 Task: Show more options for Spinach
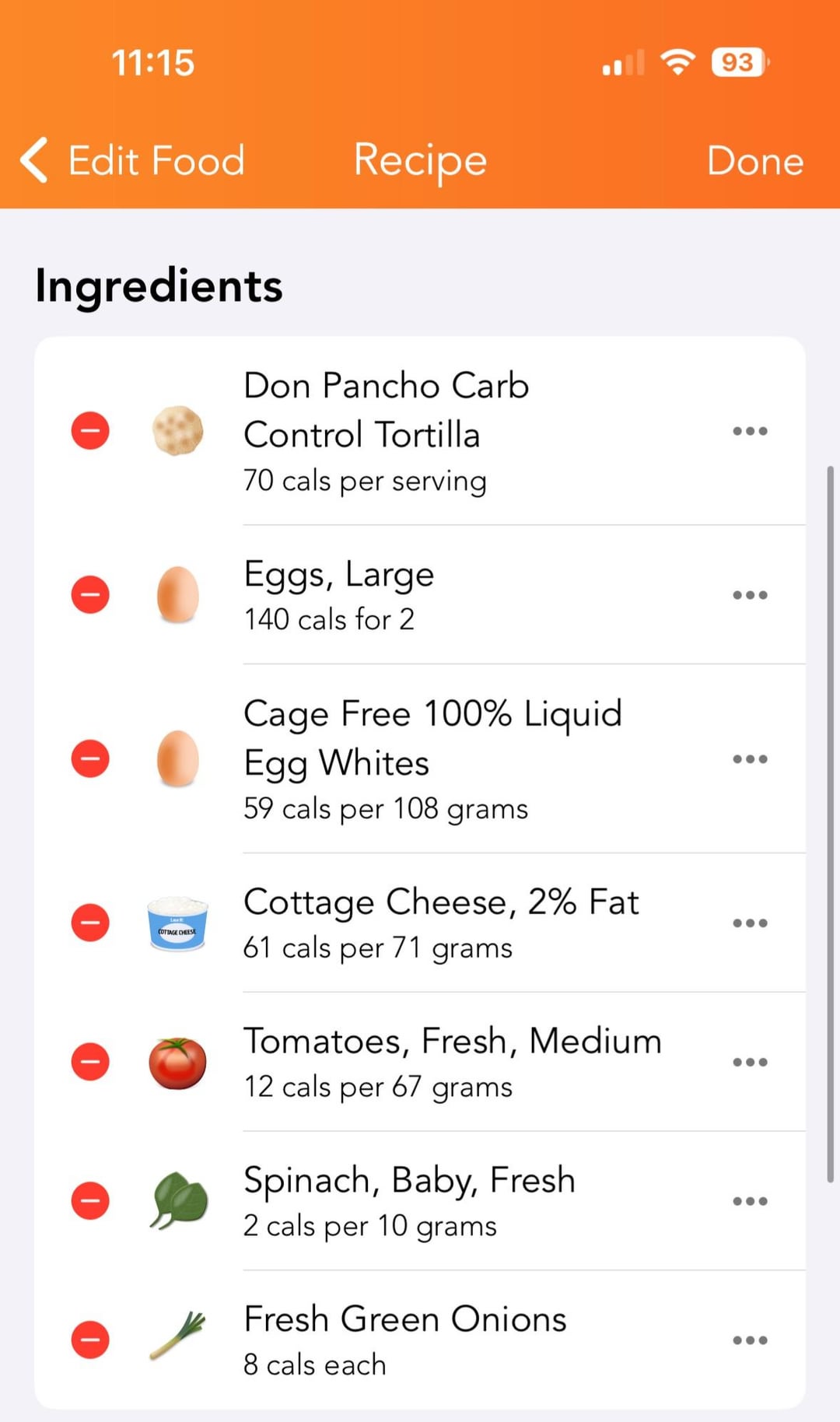click(750, 1201)
